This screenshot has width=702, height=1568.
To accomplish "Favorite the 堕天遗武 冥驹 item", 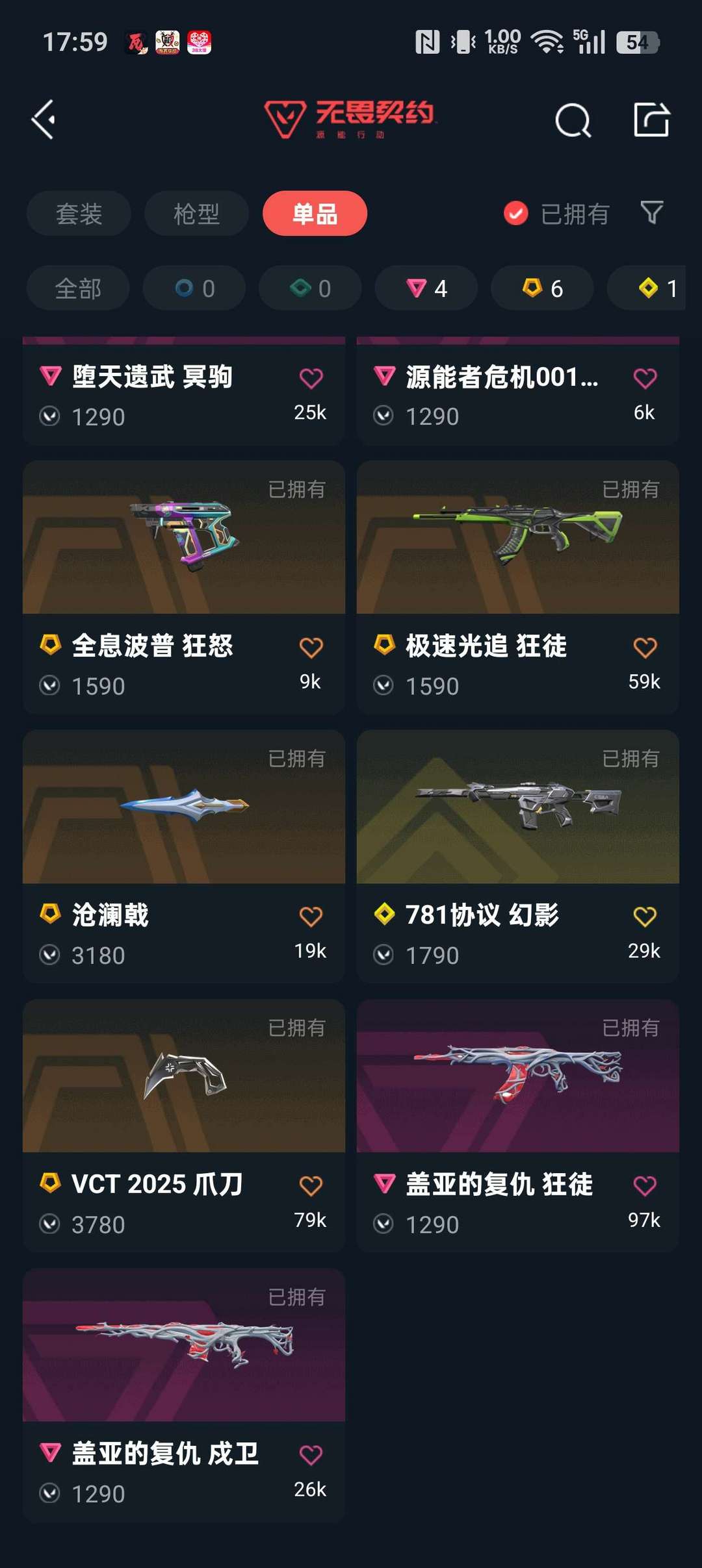I will tap(313, 377).
